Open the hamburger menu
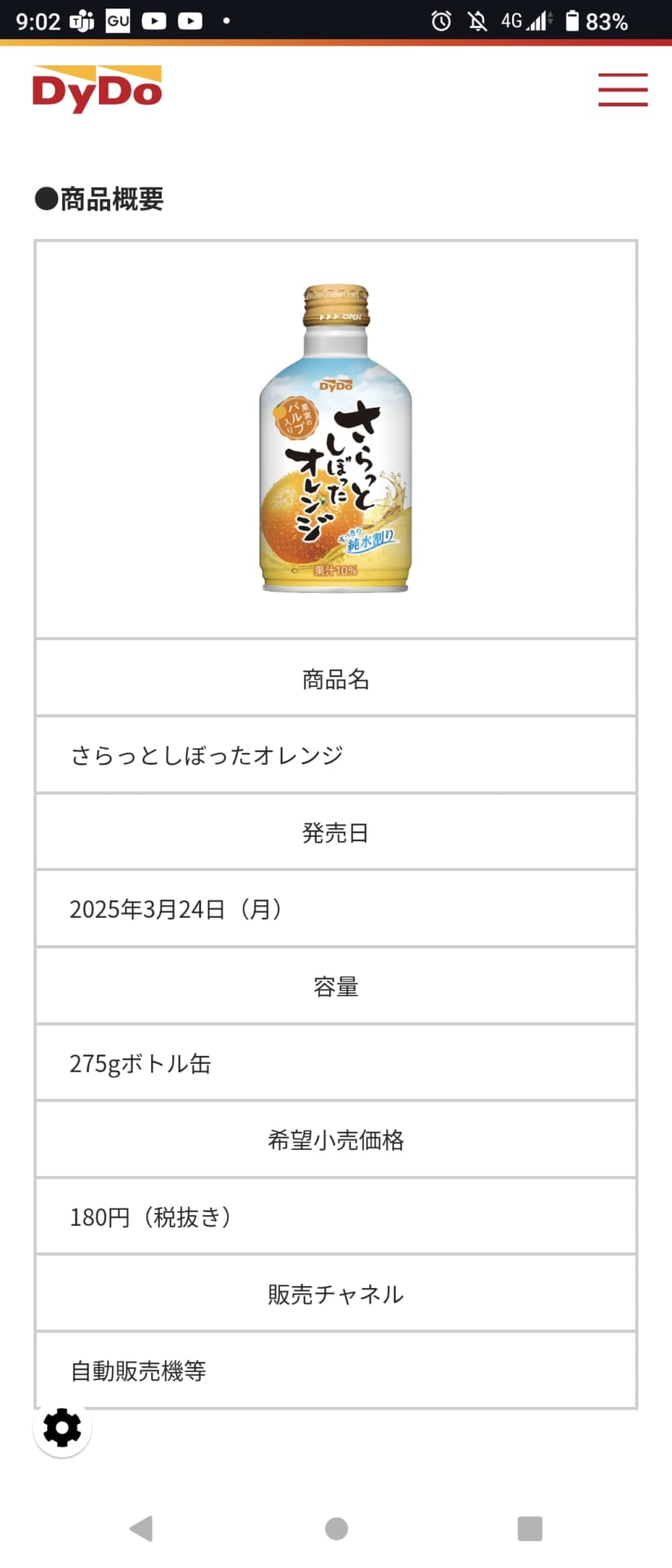 [622, 90]
